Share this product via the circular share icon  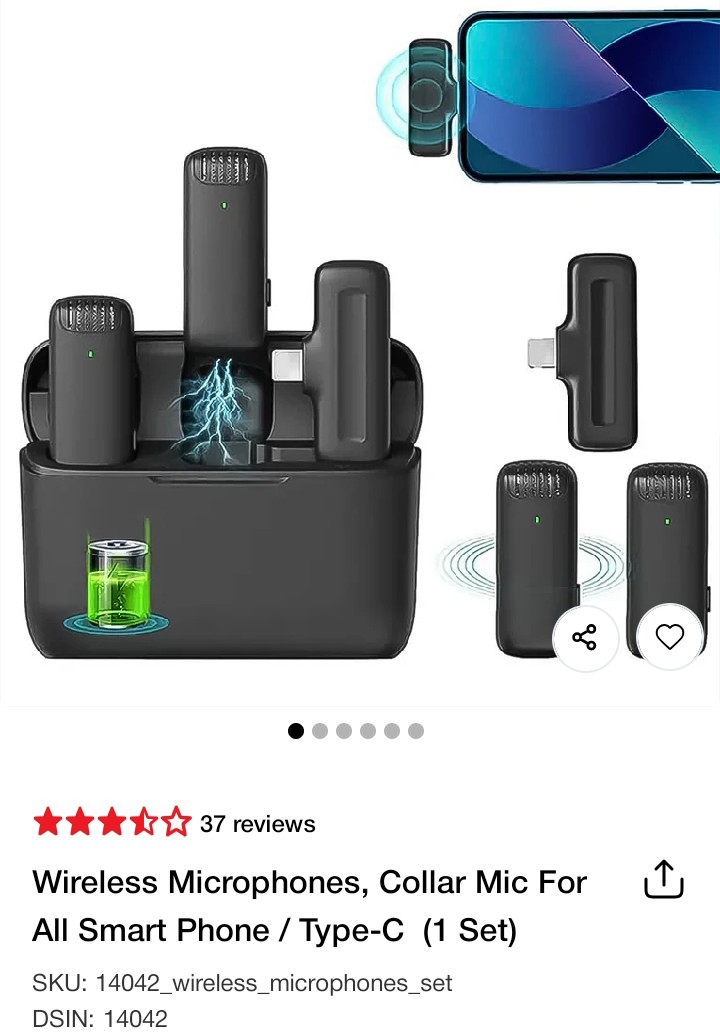coord(584,637)
